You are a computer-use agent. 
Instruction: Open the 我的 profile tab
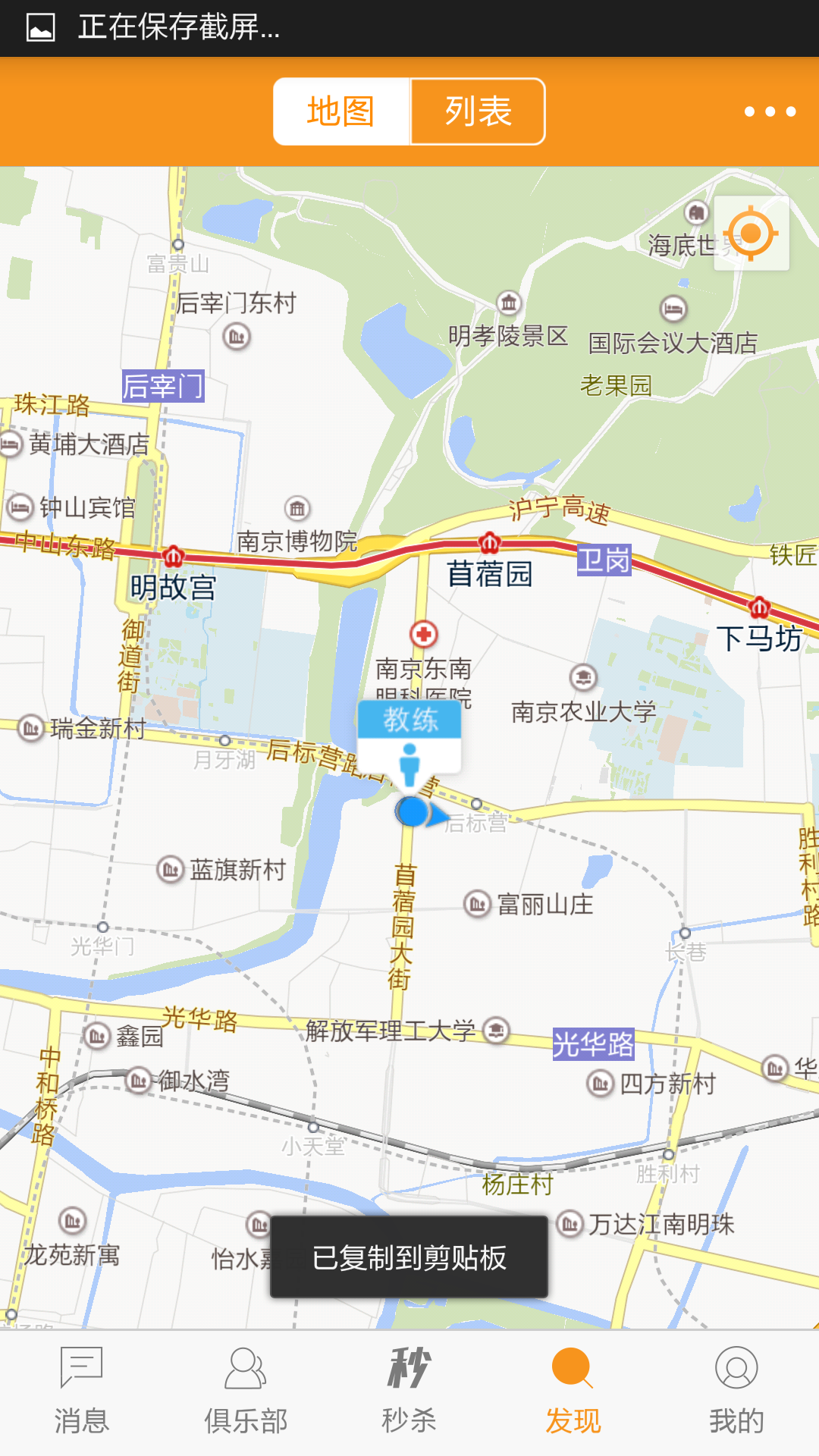[736, 1392]
